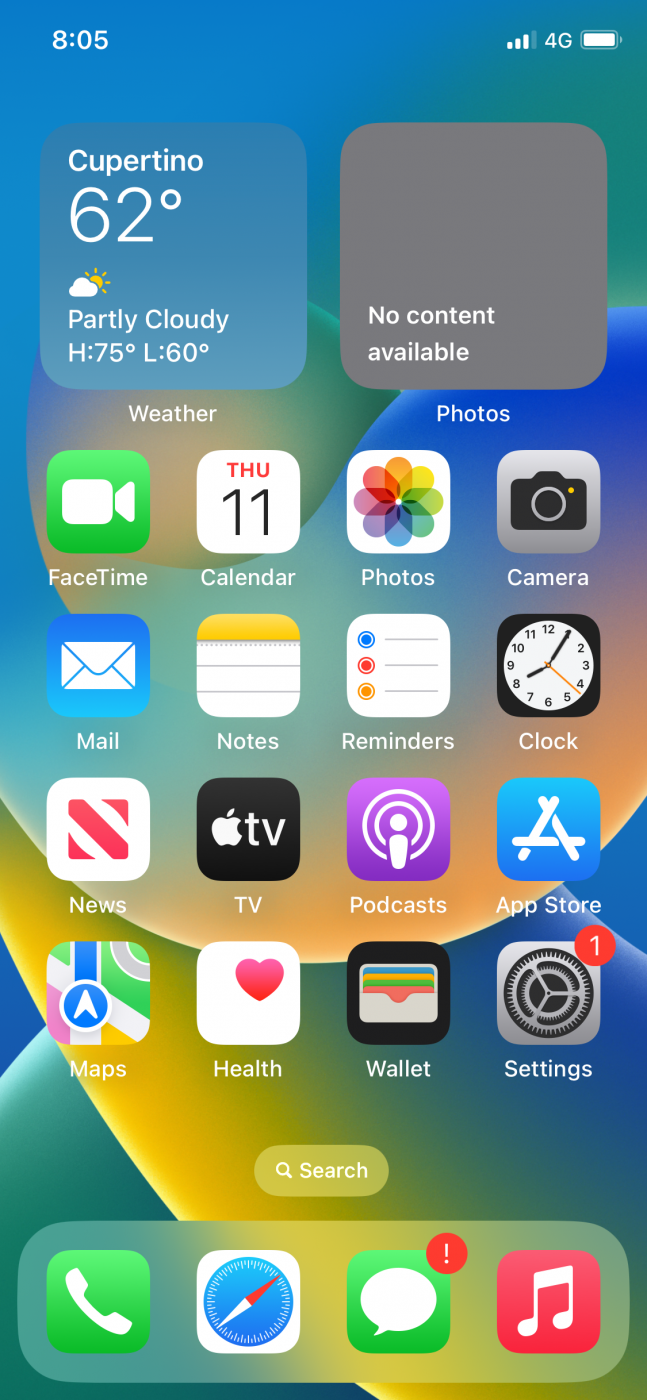Tap the Search pill above the dock
Screen dimensions: 647x1400
tap(321, 1170)
